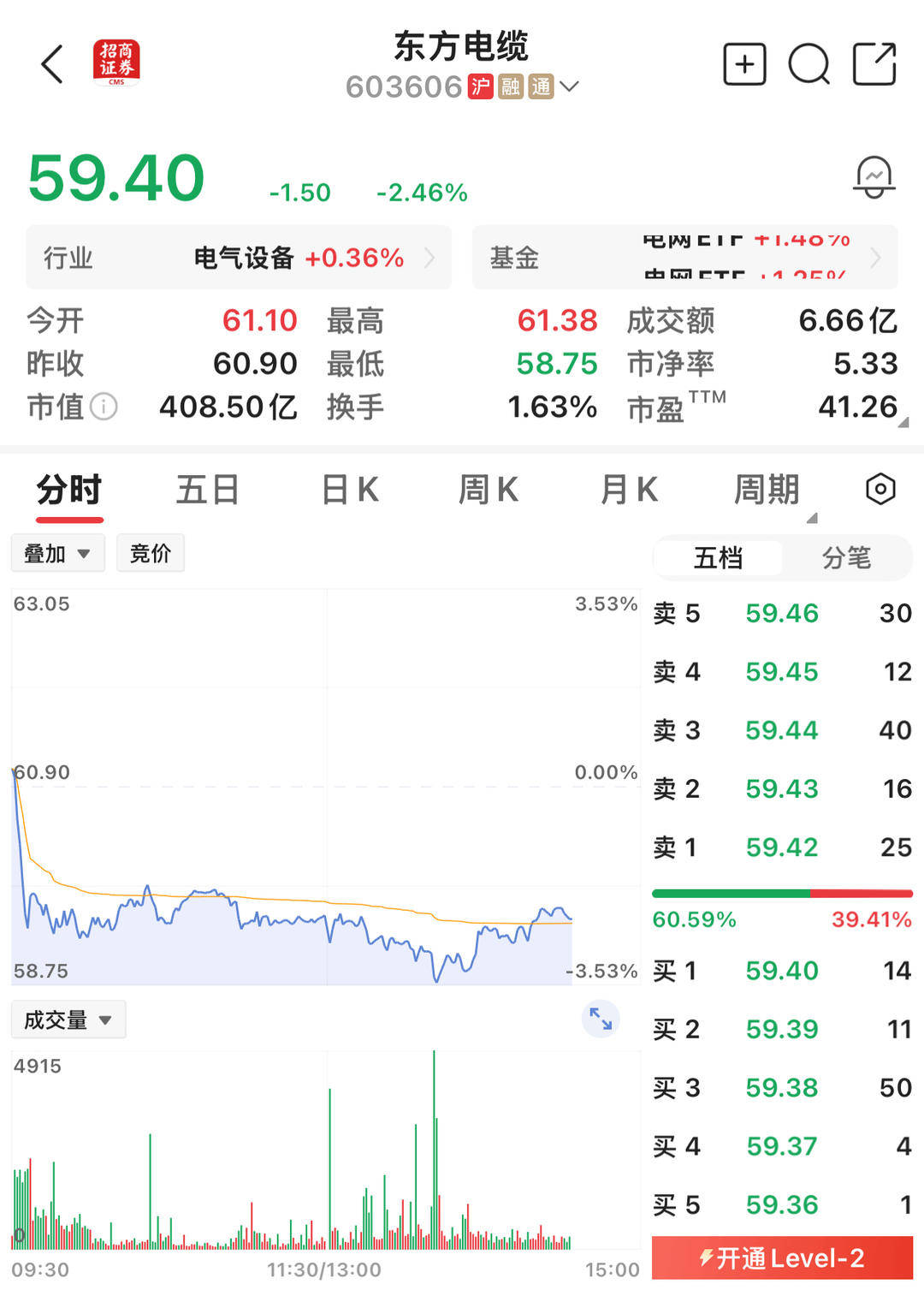Open the 电气设备 industry link
This screenshot has width=924, height=1296.
coord(244,257)
